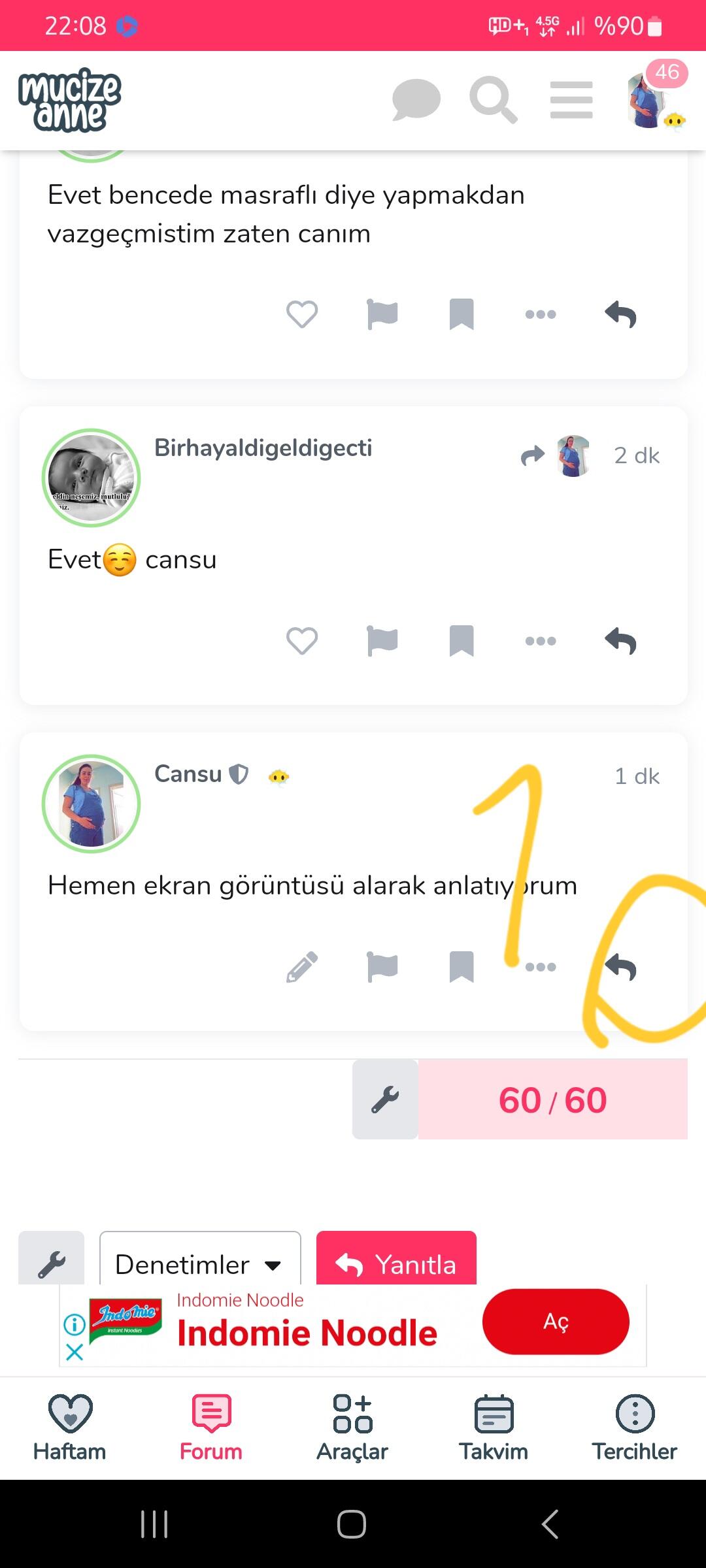Open the search magnifier in header

click(493, 100)
